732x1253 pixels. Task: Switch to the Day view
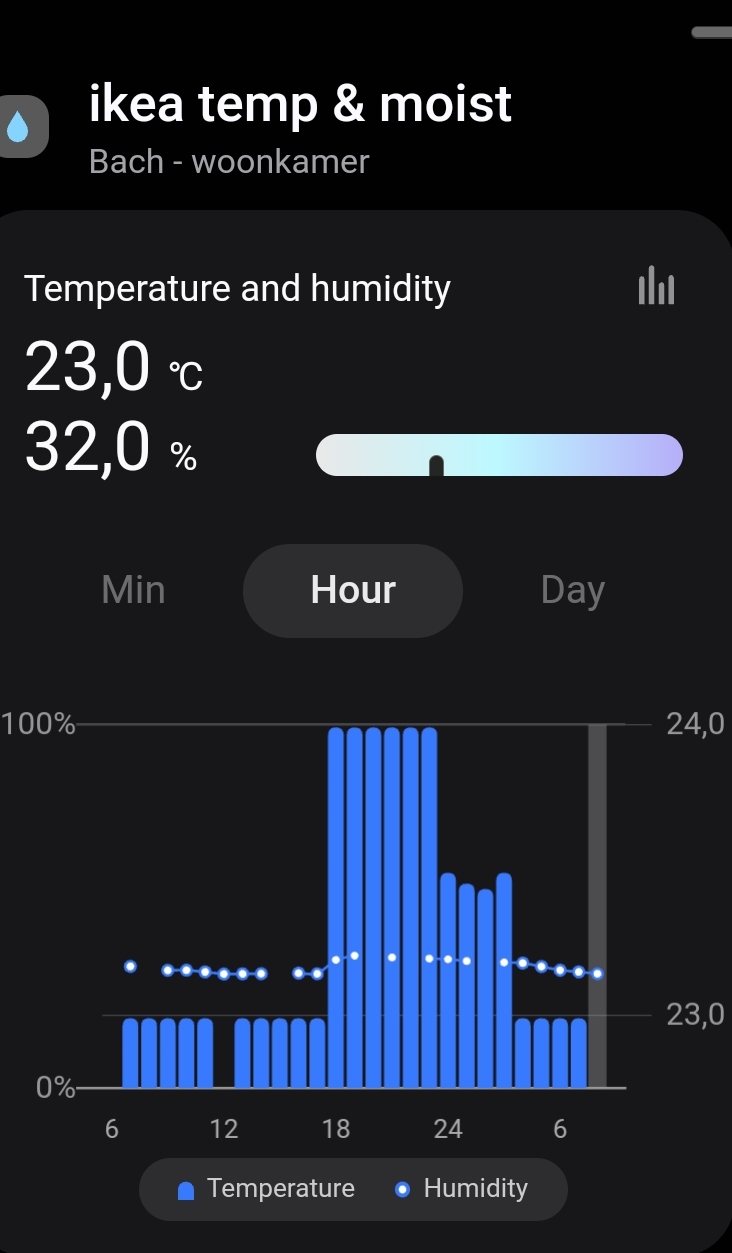tap(572, 590)
